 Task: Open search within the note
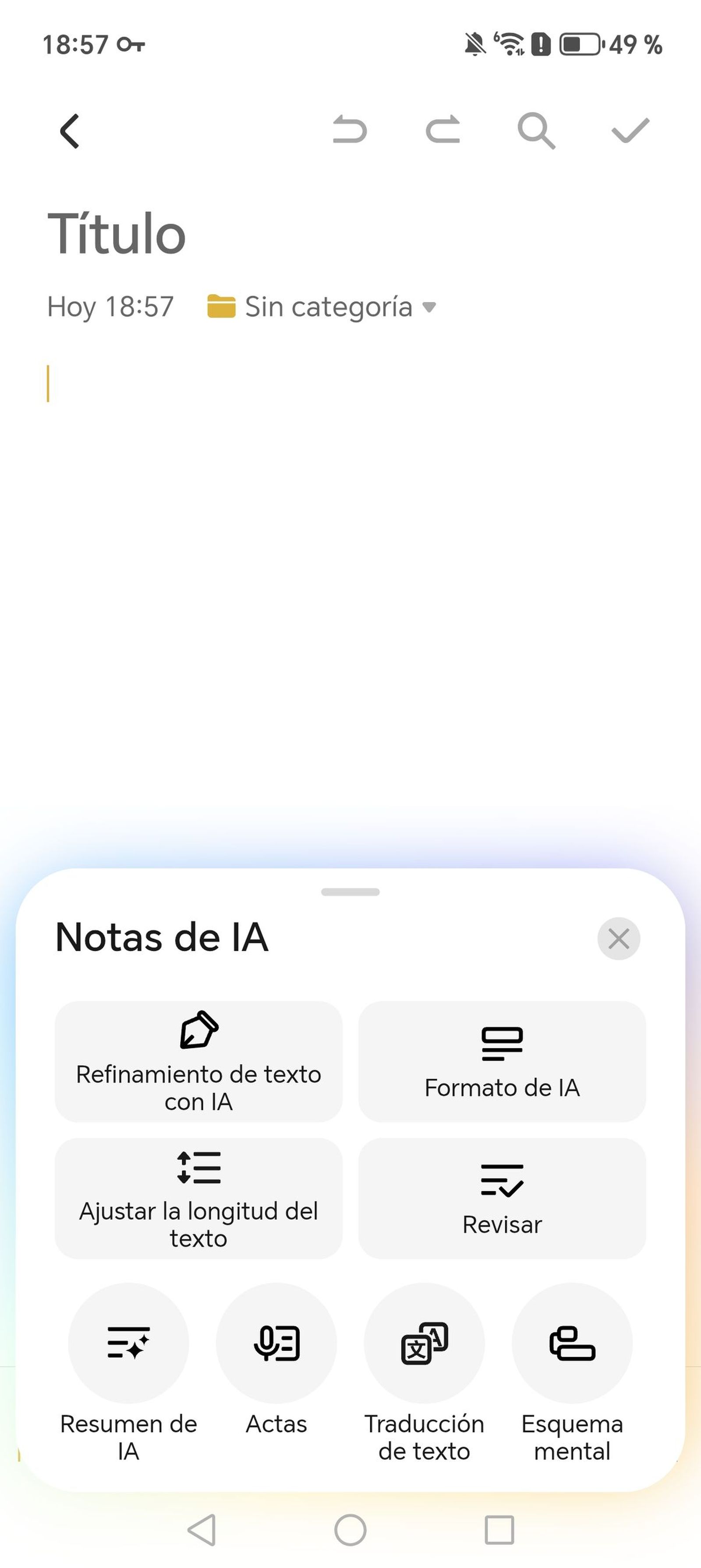(x=536, y=131)
